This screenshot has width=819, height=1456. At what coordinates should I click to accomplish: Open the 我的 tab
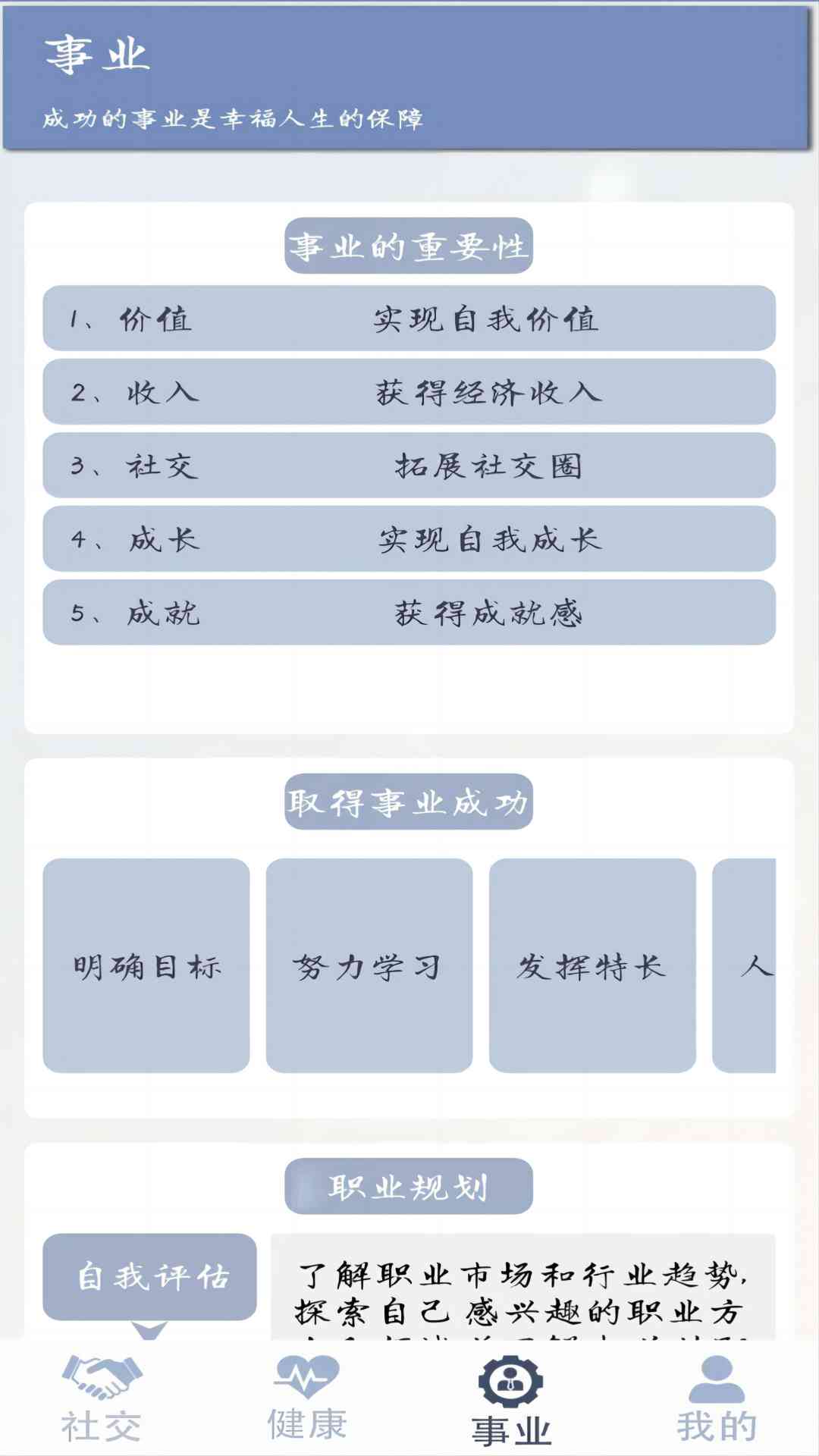tap(716, 1399)
